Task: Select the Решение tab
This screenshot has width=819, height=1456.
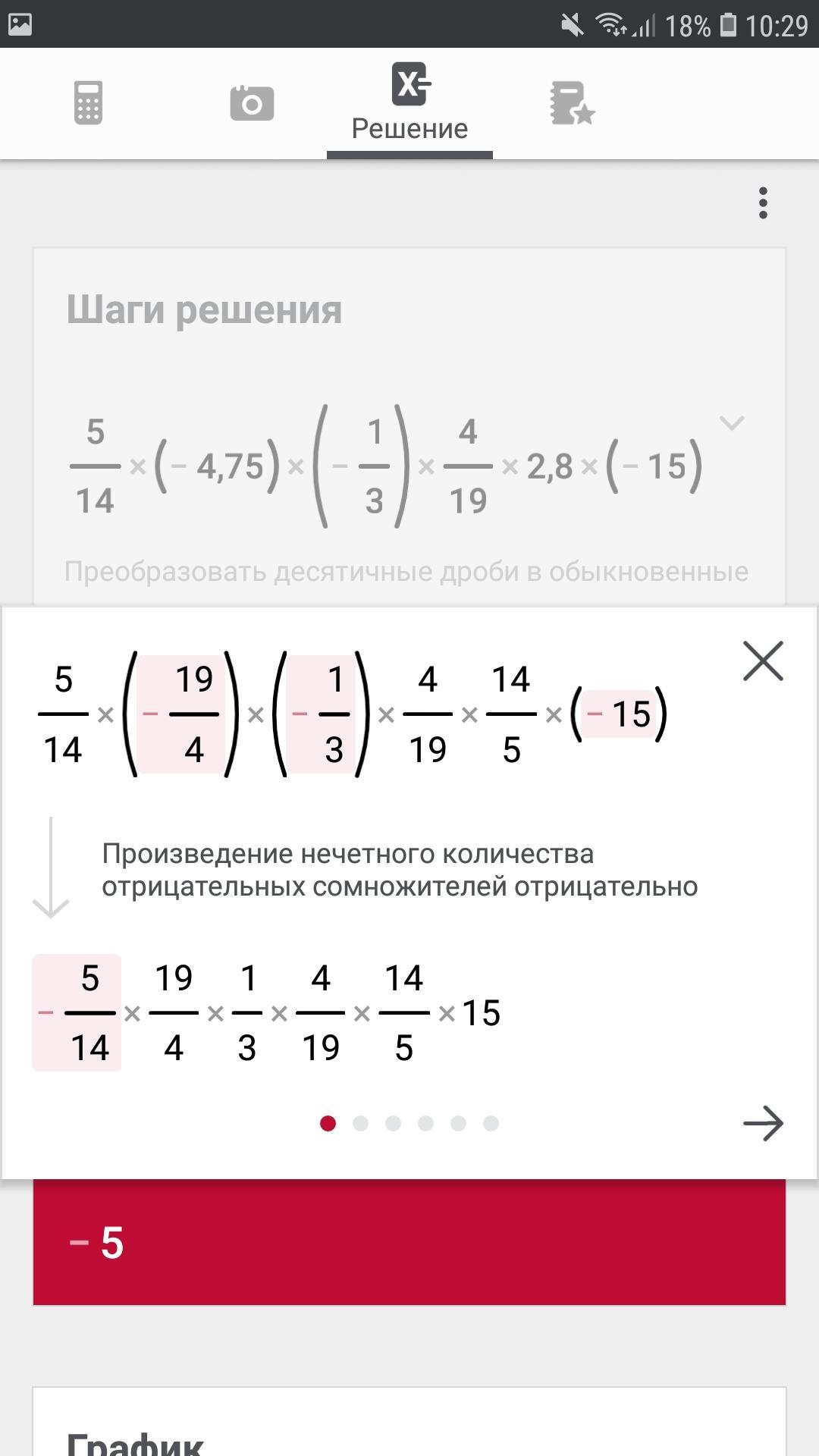Action: point(409,103)
